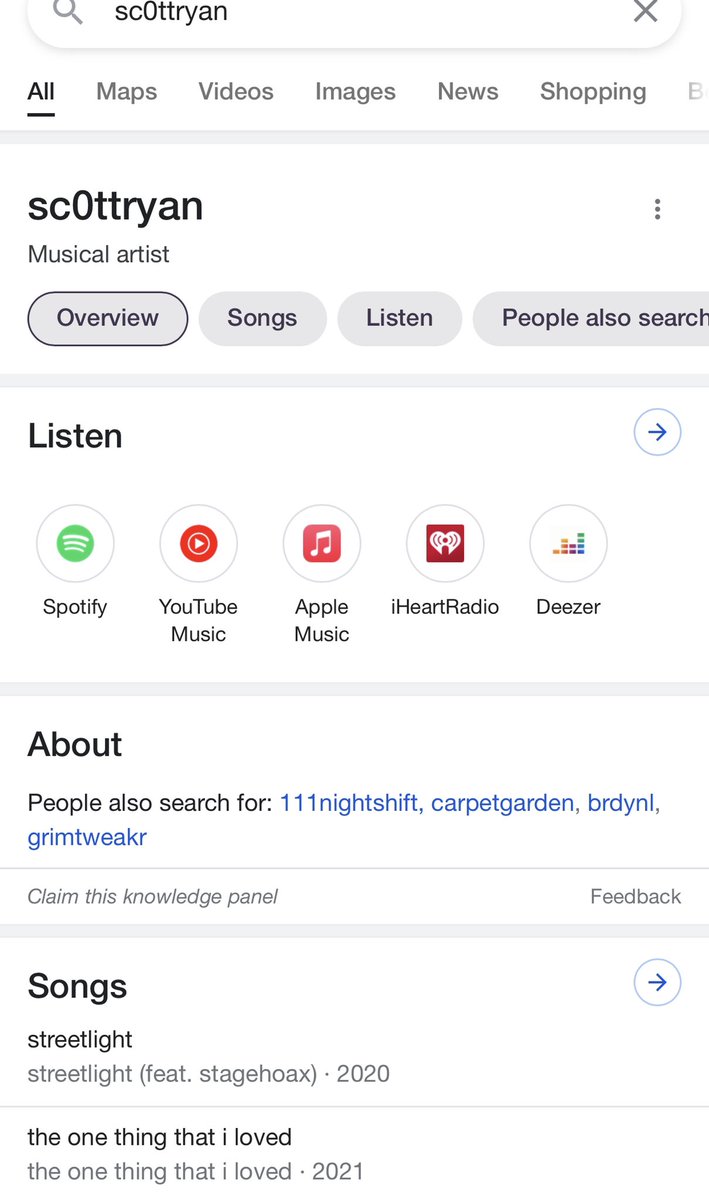Open the streetlight song result
This screenshot has width=709, height=1200.
(x=80, y=1040)
